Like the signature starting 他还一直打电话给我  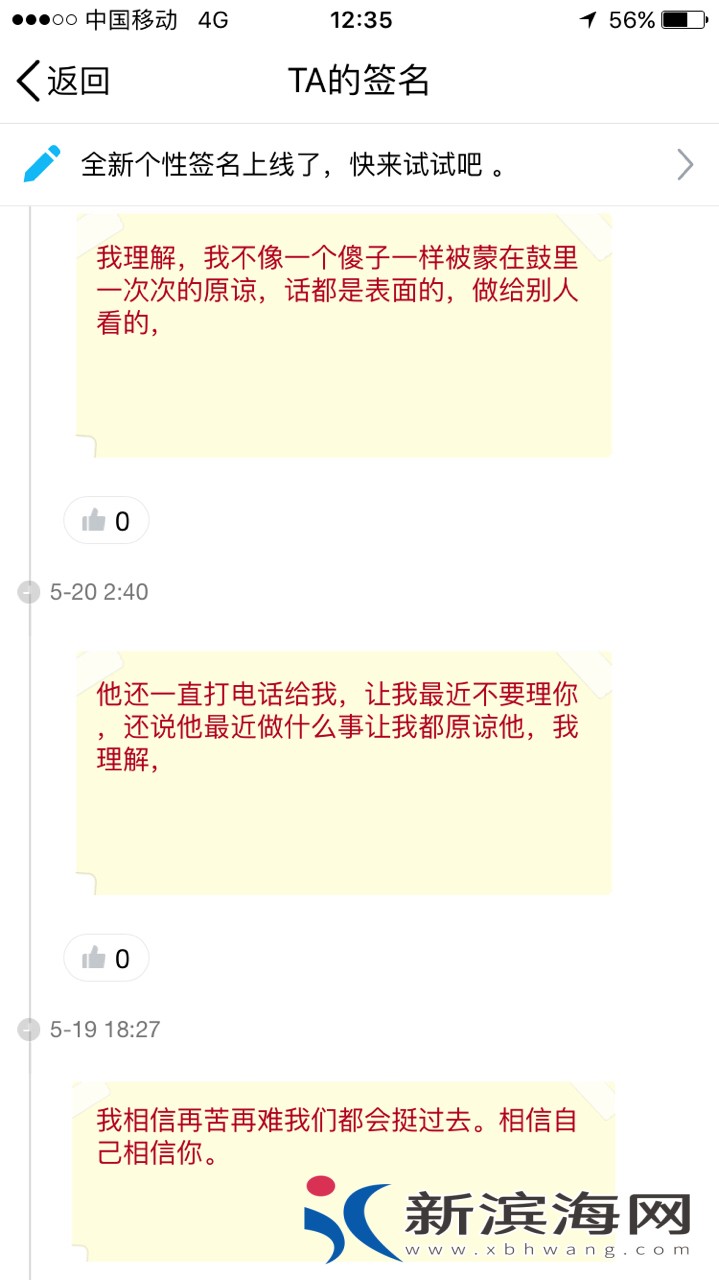[106, 959]
